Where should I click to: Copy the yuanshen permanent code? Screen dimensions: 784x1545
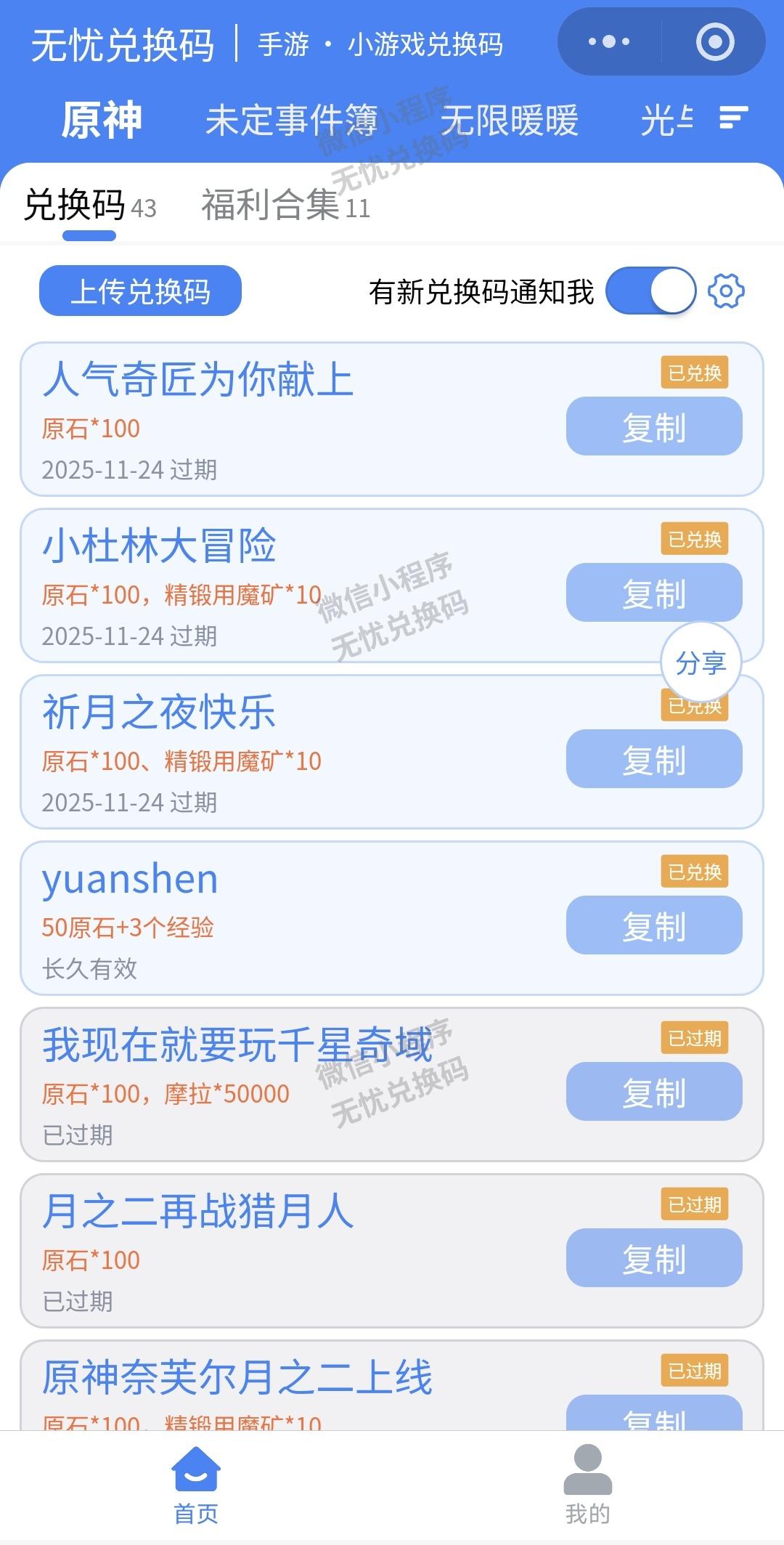pyautogui.click(x=653, y=925)
